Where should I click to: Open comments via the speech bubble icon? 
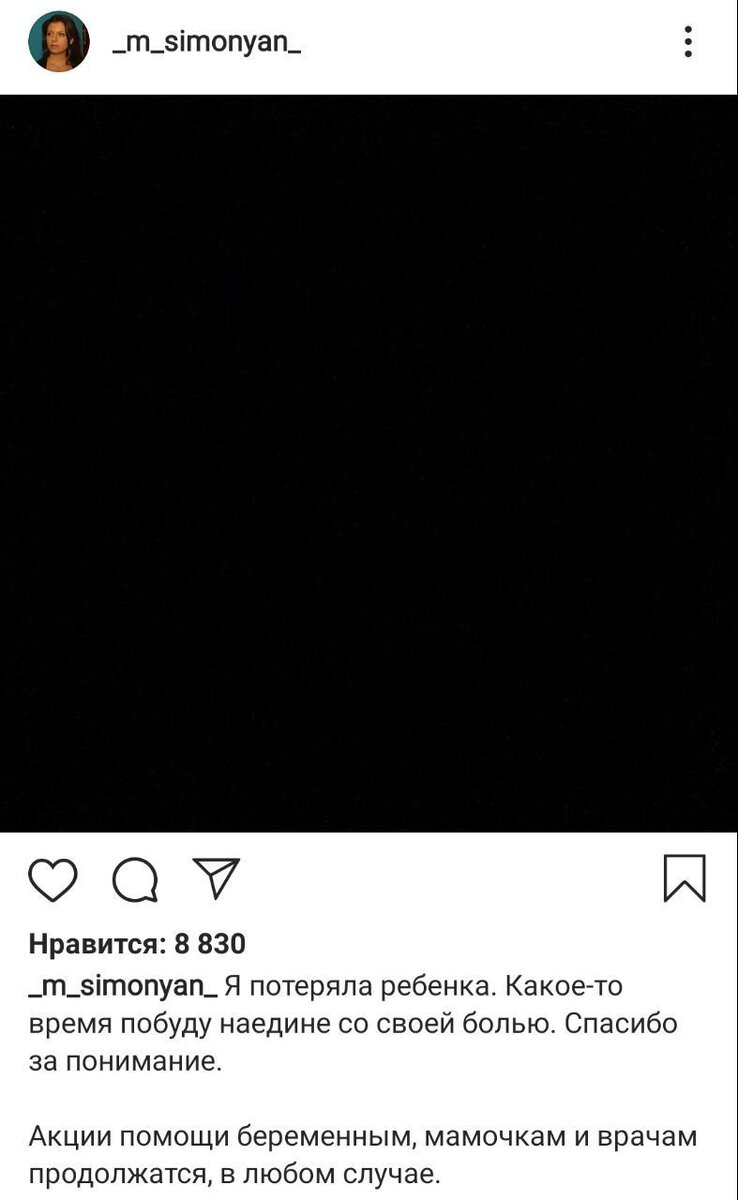(x=134, y=881)
